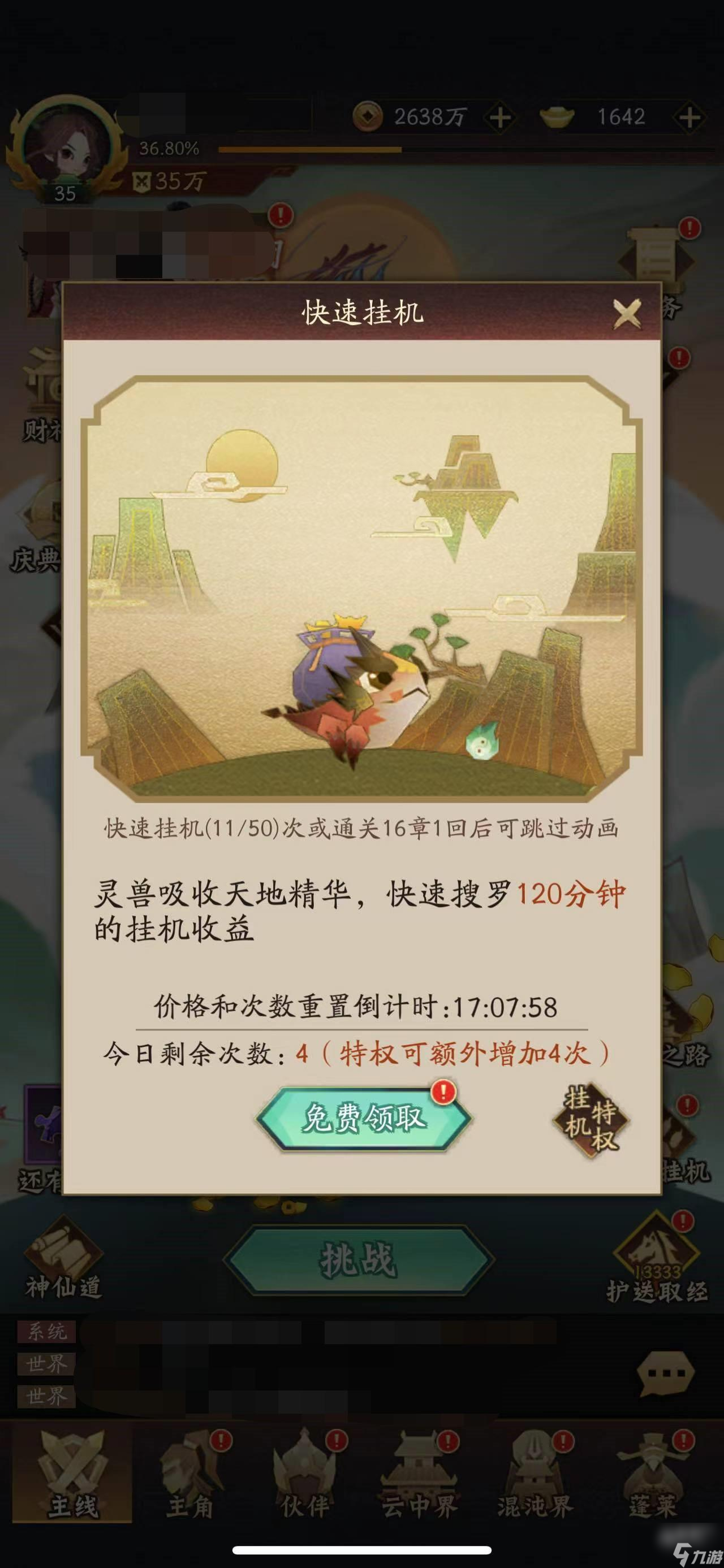This screenshot has height=1568, width=724.
Task: Switch to the 主角 tab
Action: click(x=189, y=1479)
